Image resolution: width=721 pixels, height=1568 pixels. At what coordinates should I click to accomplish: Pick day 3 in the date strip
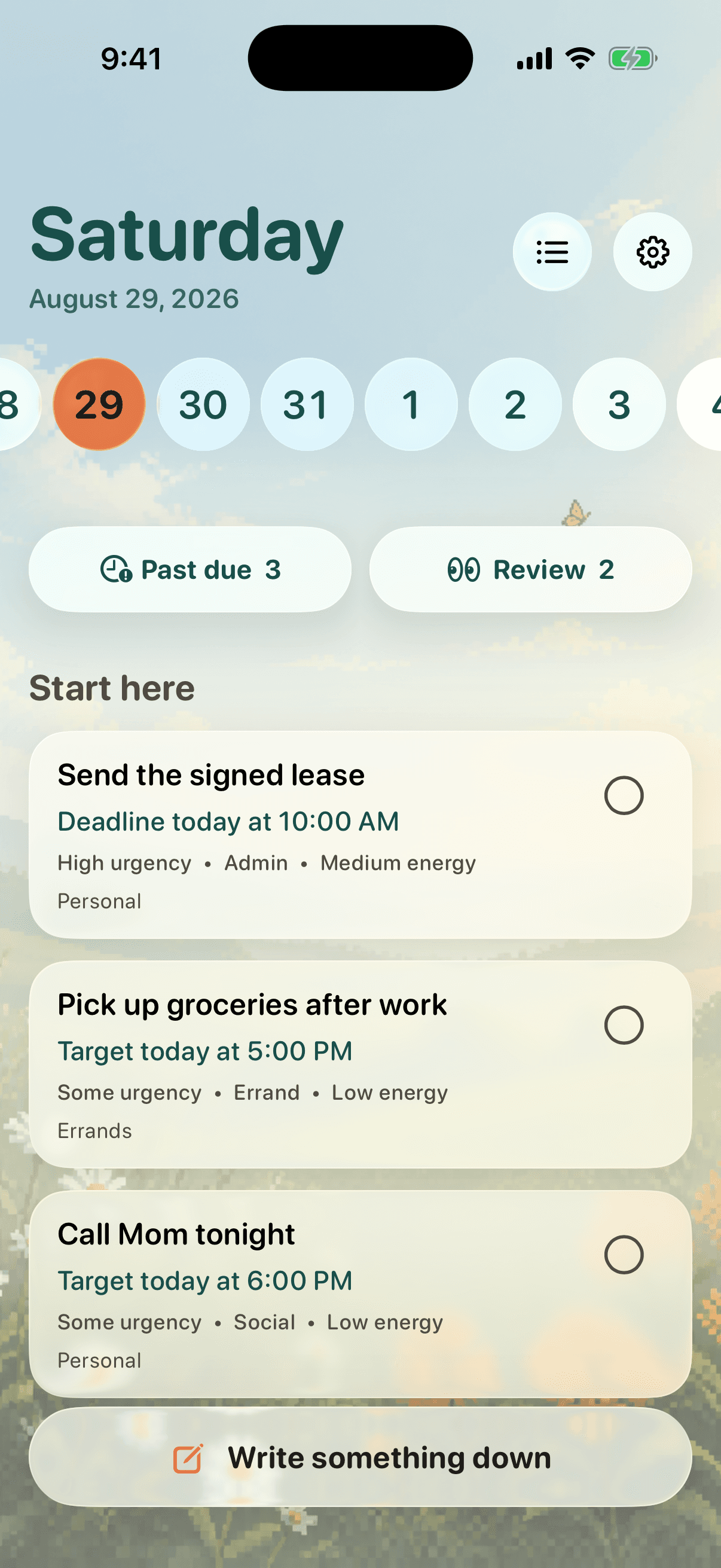[x=619, y=404]
